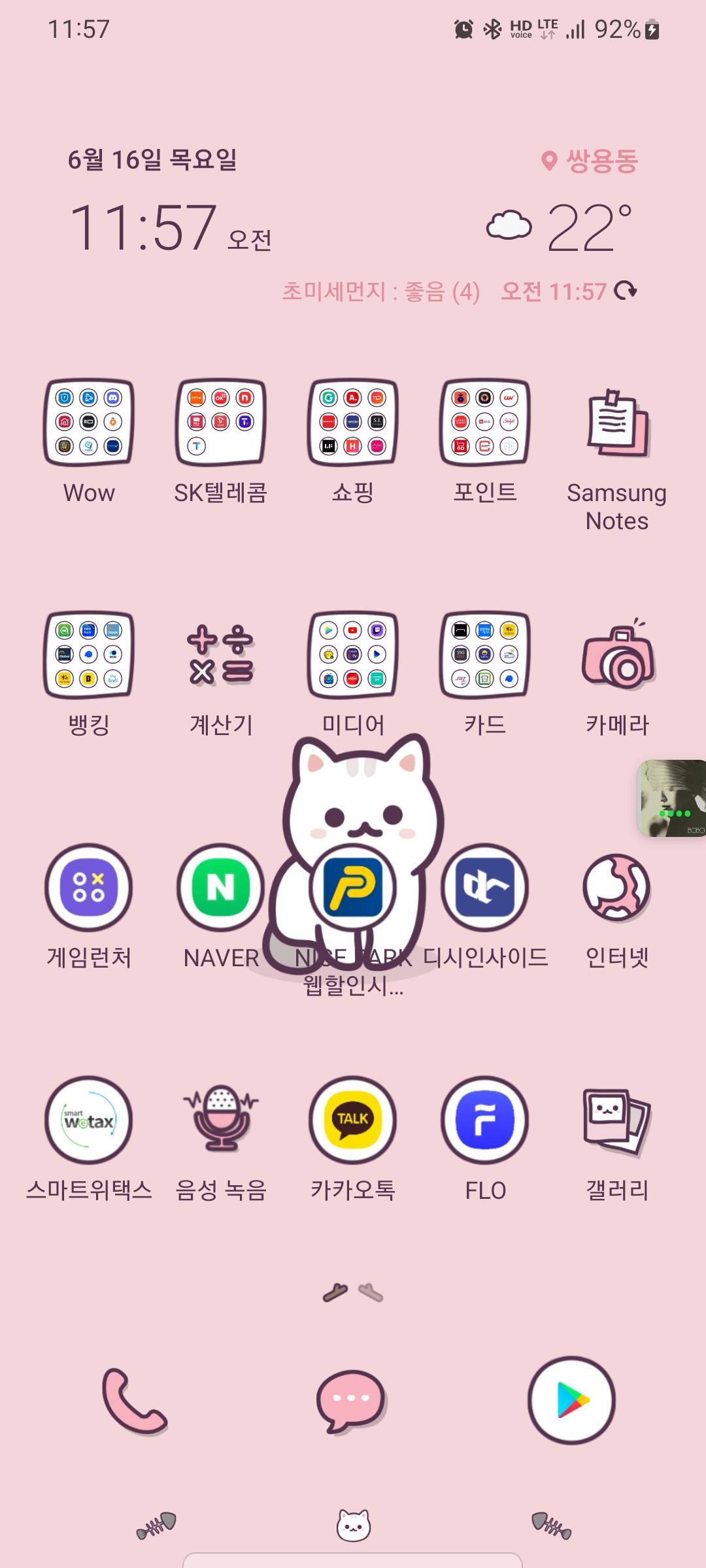The width and height of the screenshot is (706, 1568).
Task: Open the 미디어 folder
Action: pyautogui.click(x=353, y=655)
